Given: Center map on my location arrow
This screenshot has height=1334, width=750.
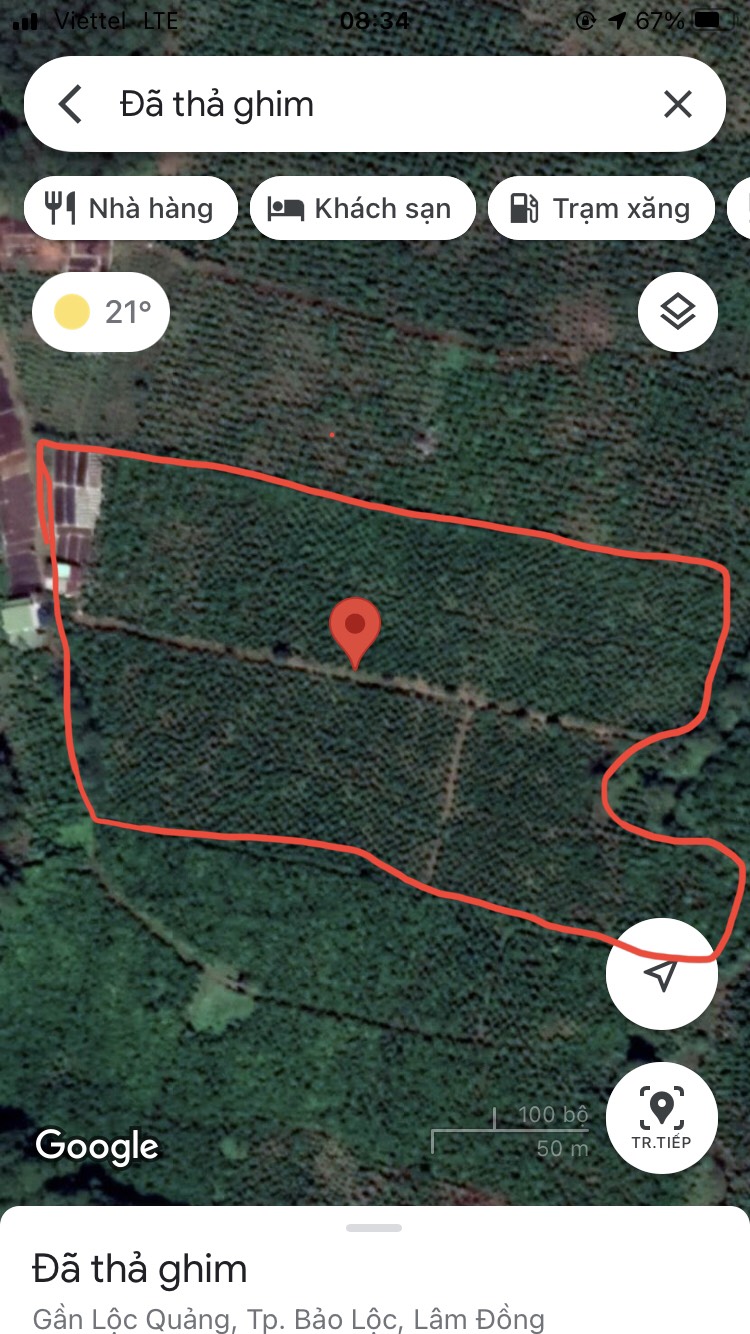Looking at the screenshot, I should pos(661,974).
